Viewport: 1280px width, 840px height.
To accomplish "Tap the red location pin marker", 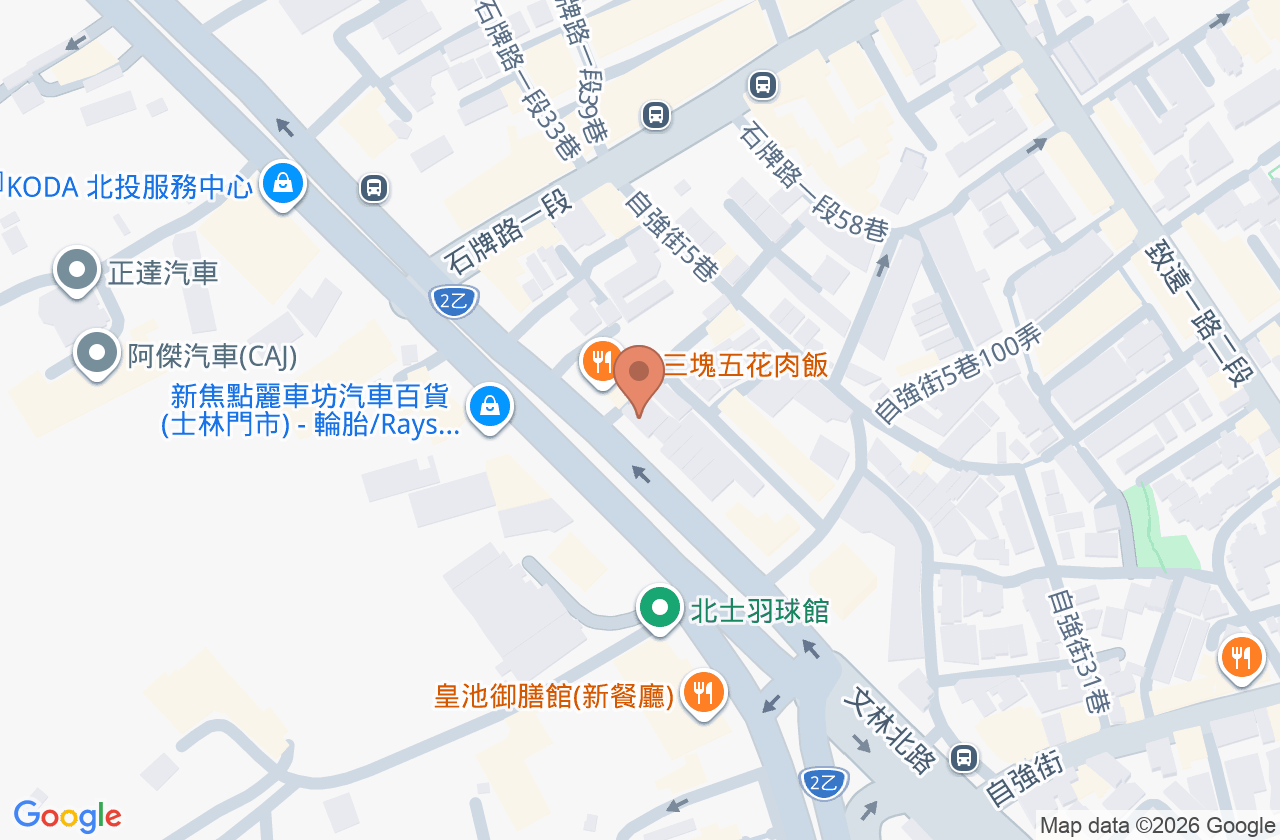I will (x=638, y=380).
